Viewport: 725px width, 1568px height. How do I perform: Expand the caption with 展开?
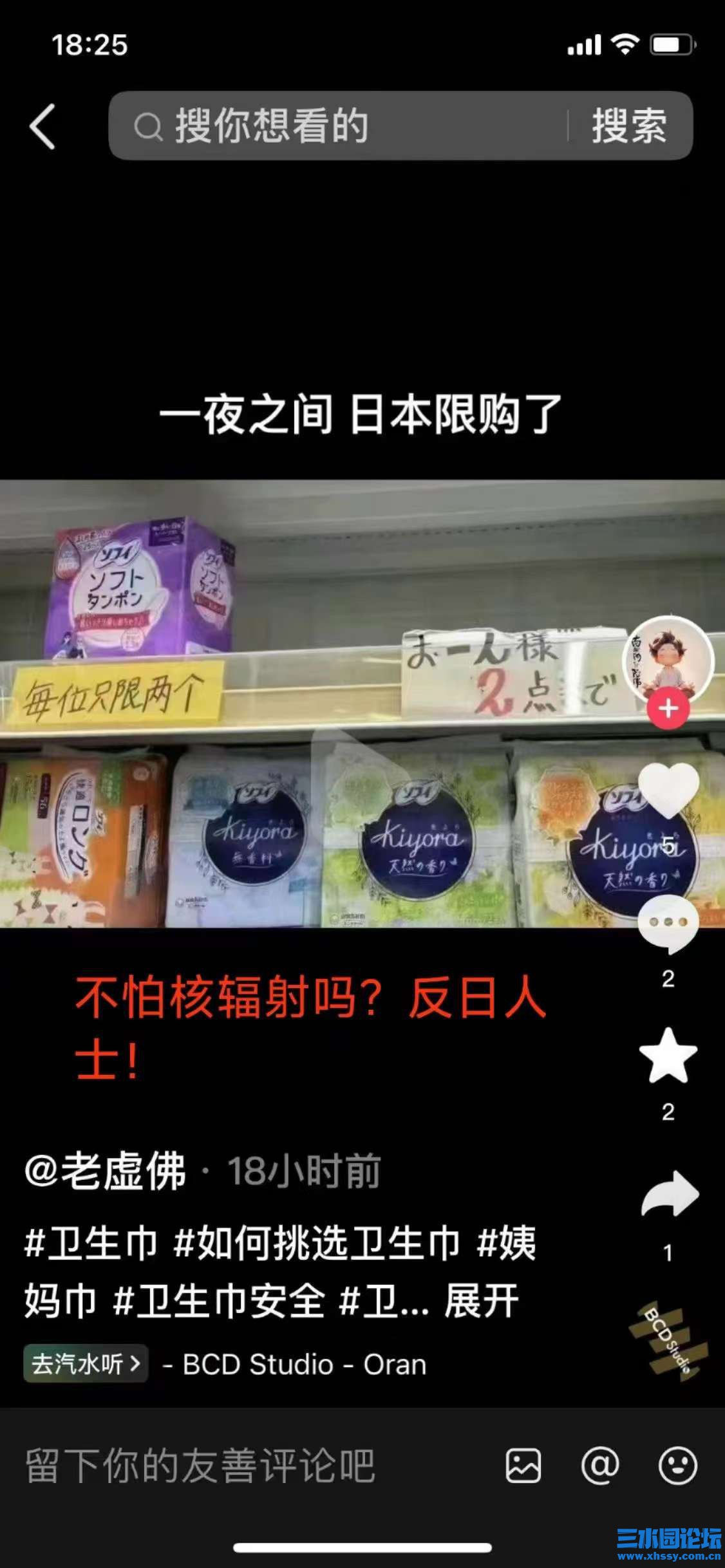[x=481, y=1302]
